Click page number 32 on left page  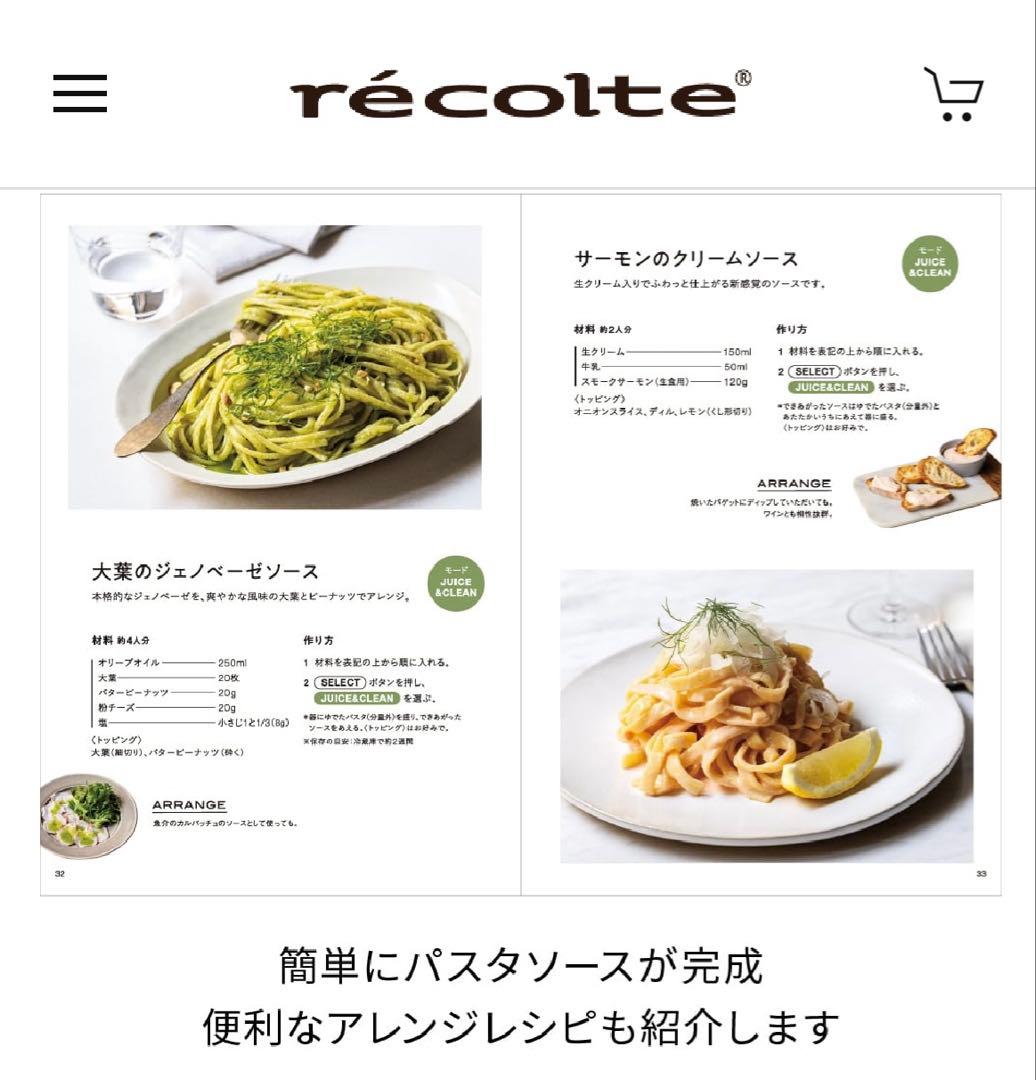(x=58, y=873)
